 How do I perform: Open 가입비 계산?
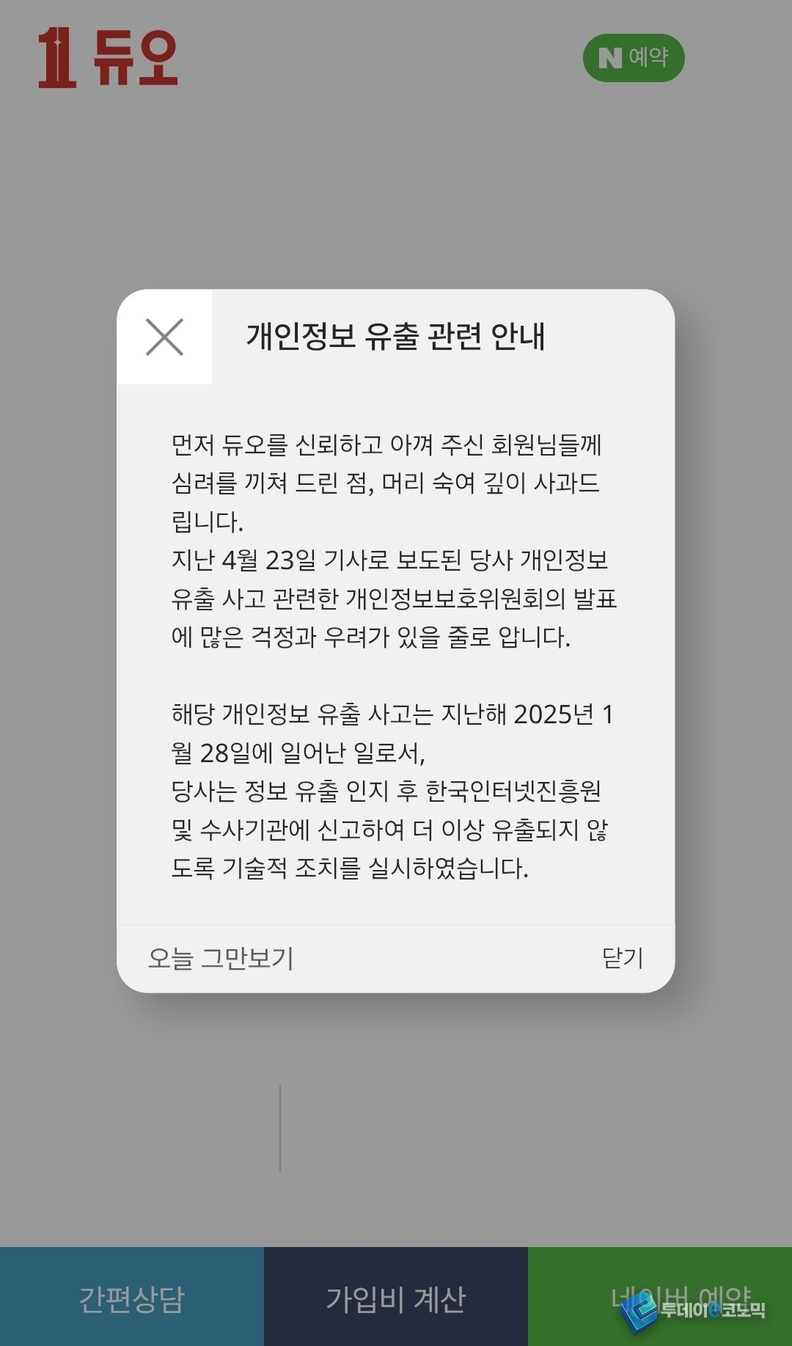point(396,1298)
